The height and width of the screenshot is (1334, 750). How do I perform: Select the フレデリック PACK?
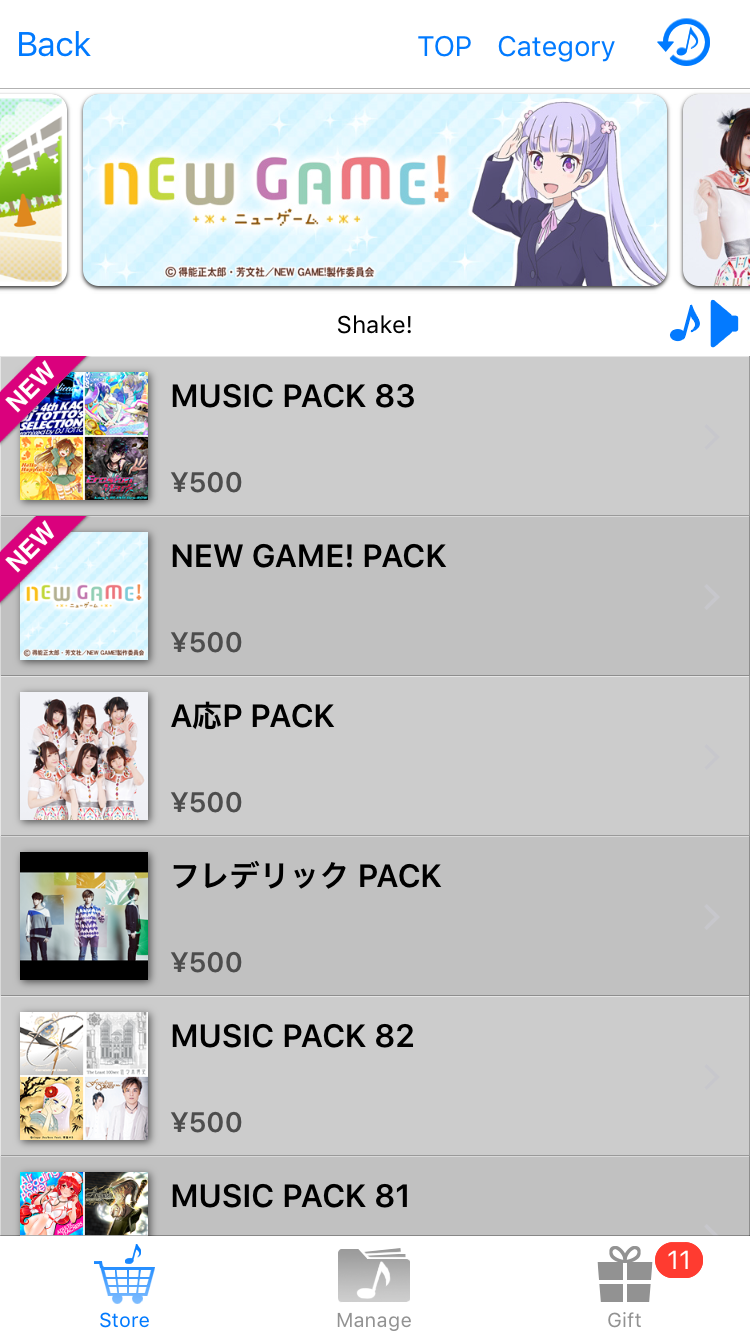[x=374, y=917]
